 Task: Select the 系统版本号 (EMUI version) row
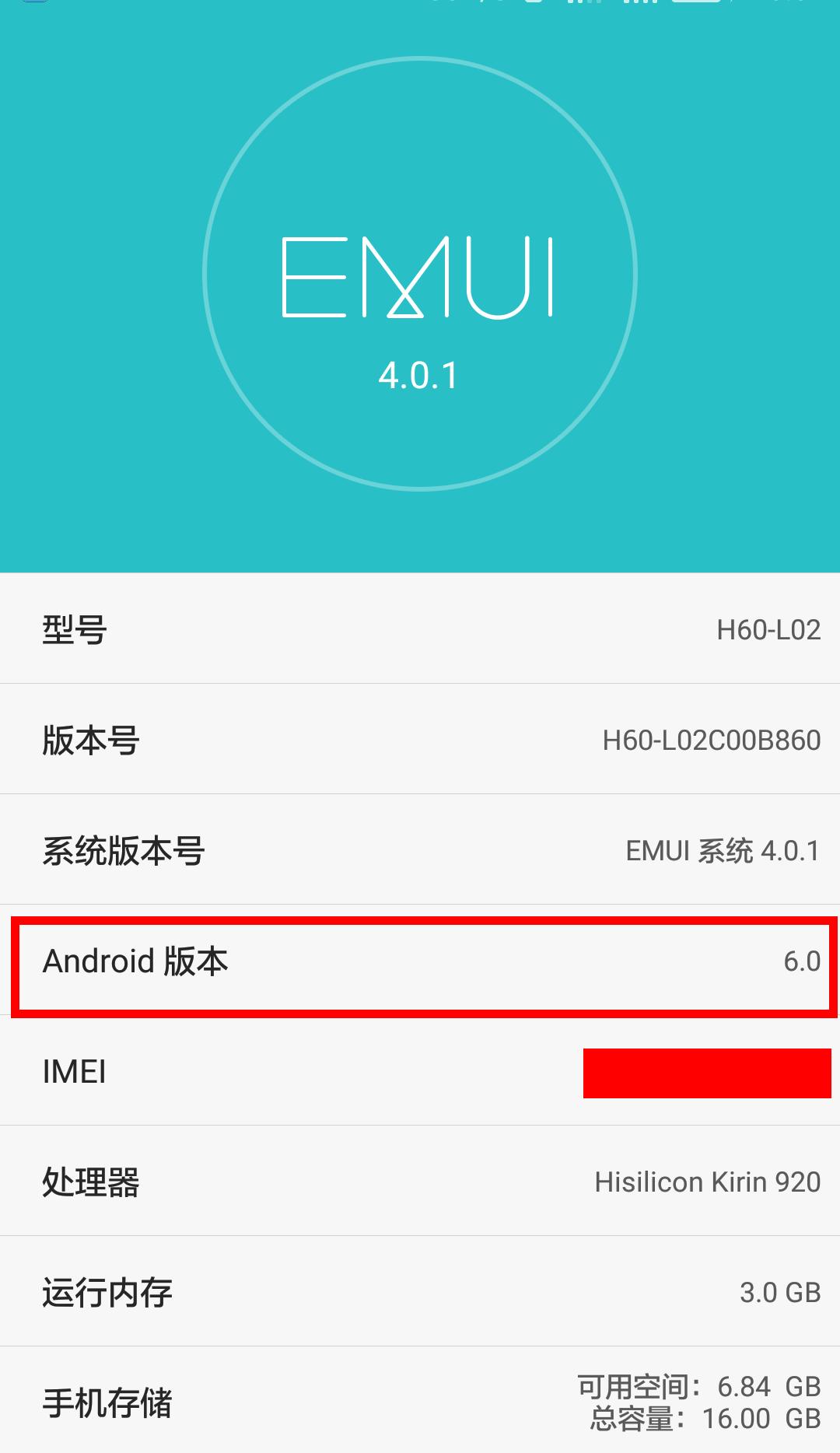420,850
